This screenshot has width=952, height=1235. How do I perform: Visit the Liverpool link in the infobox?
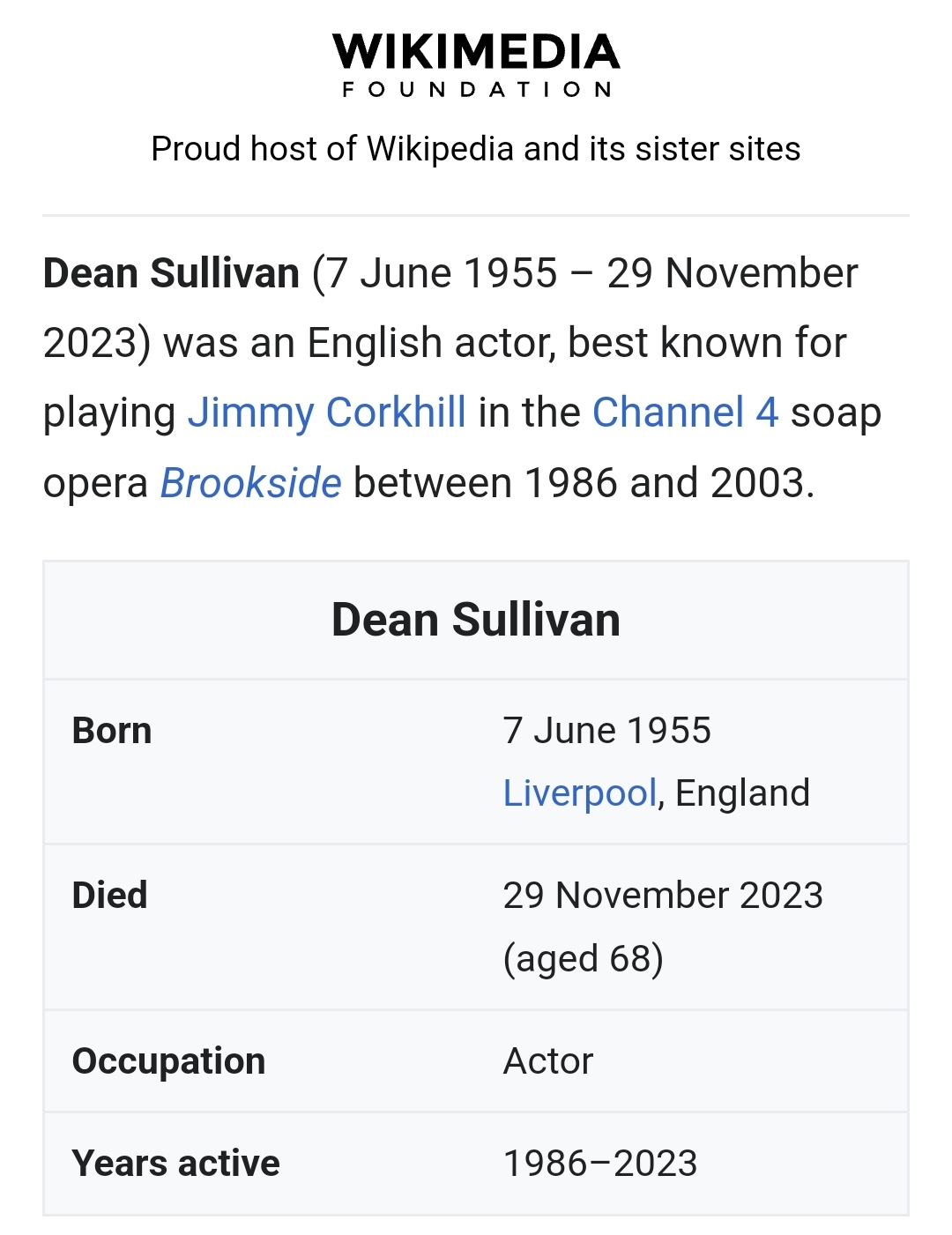pos(579,792)
